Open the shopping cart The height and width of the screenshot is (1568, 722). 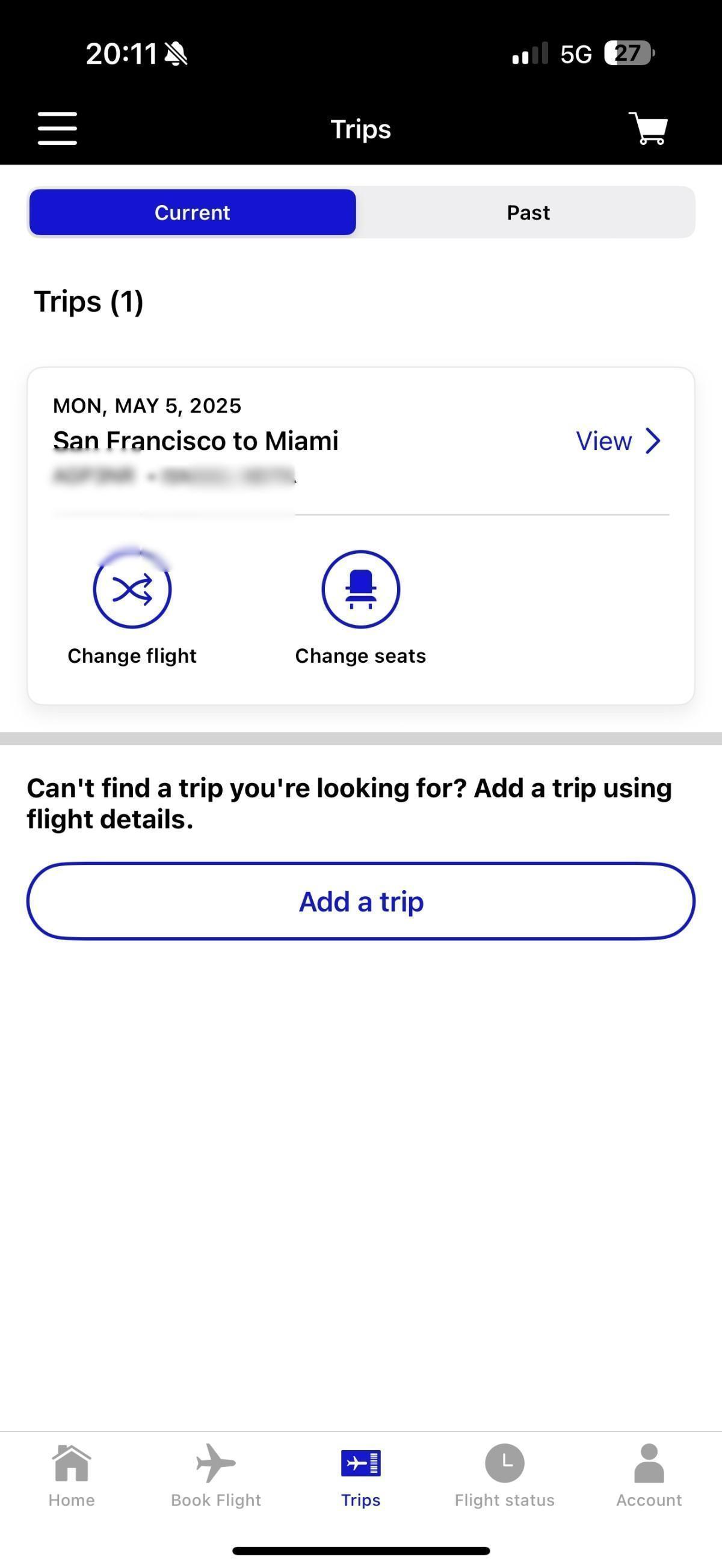648,129
